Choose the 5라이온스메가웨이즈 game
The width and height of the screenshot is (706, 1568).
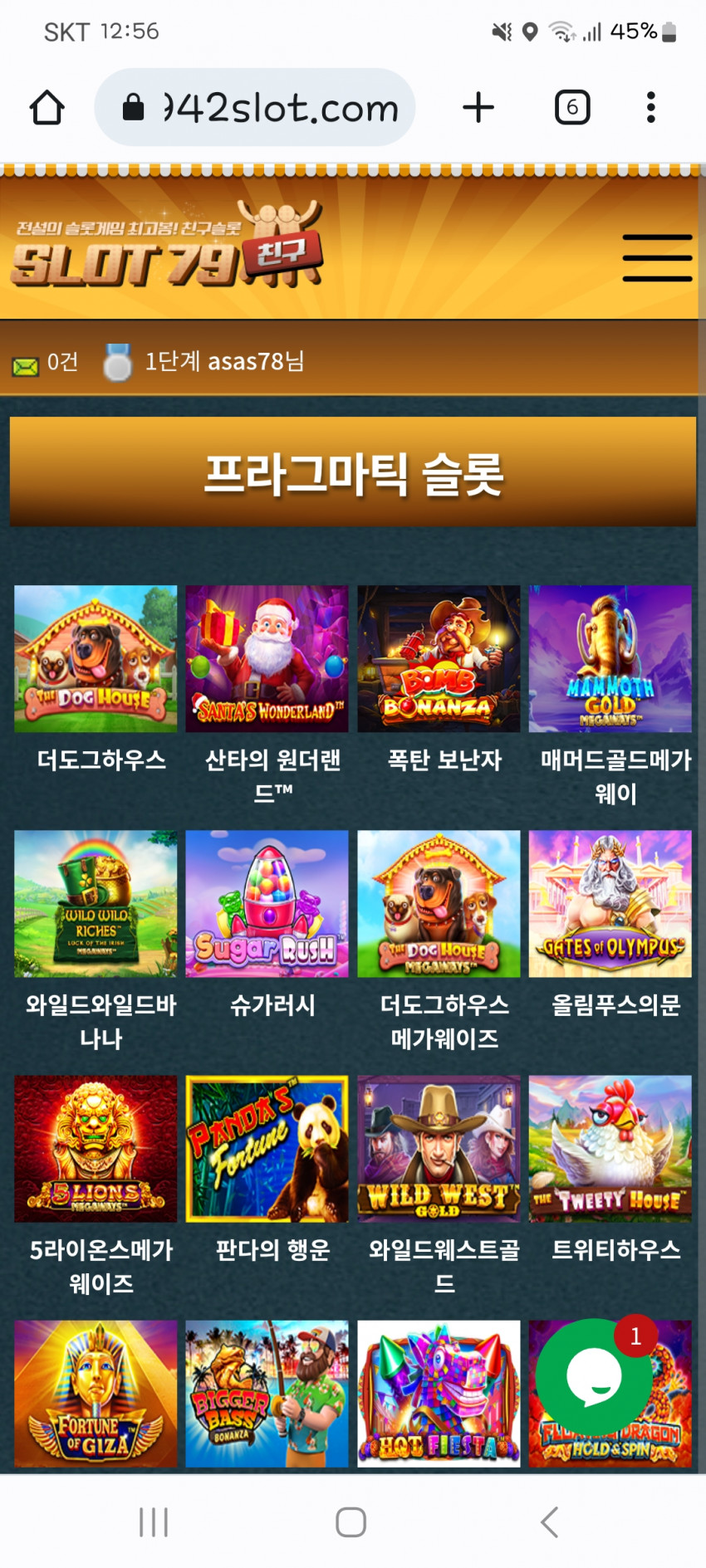coord(96,1149)
